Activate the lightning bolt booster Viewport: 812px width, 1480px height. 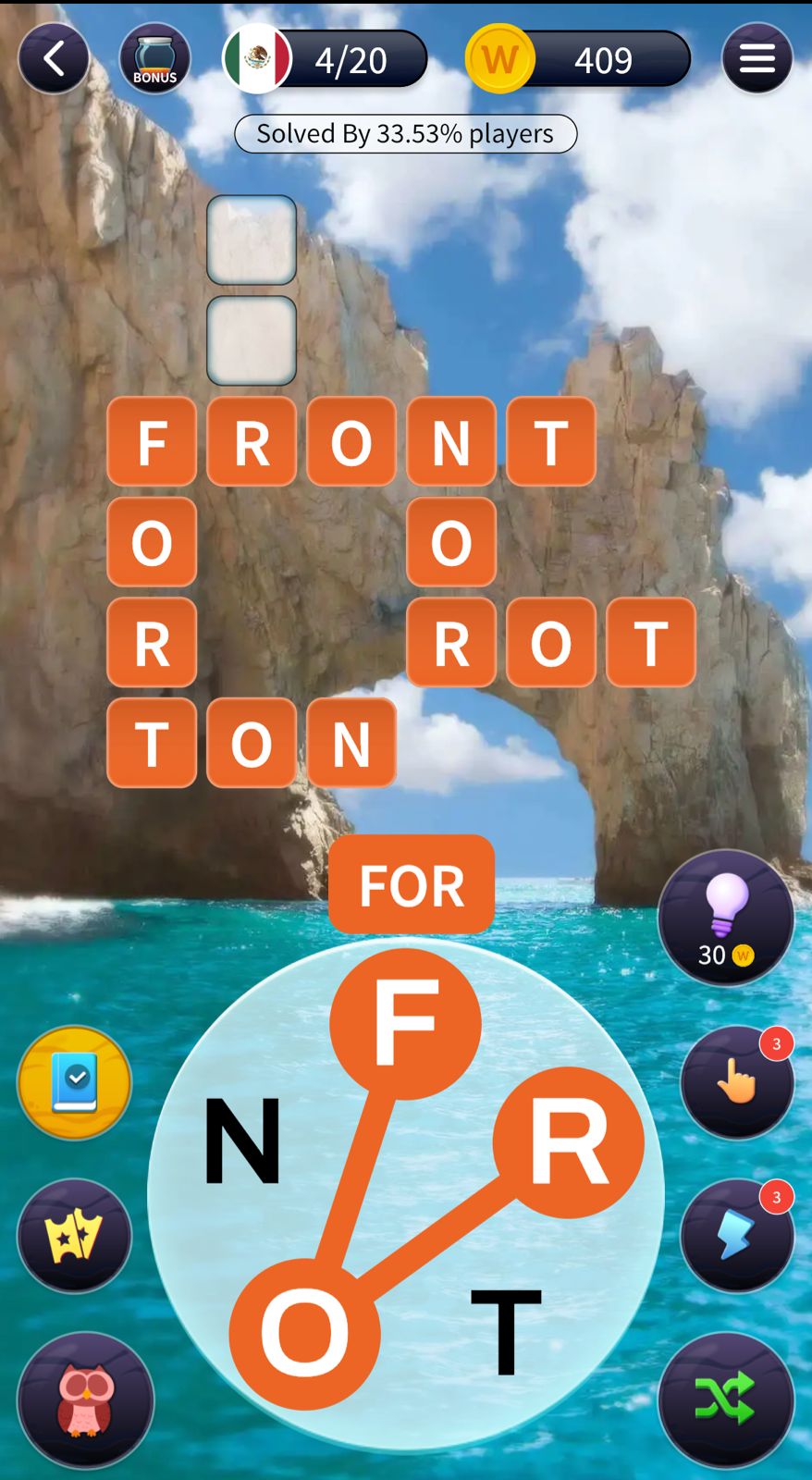point(737,1235)
